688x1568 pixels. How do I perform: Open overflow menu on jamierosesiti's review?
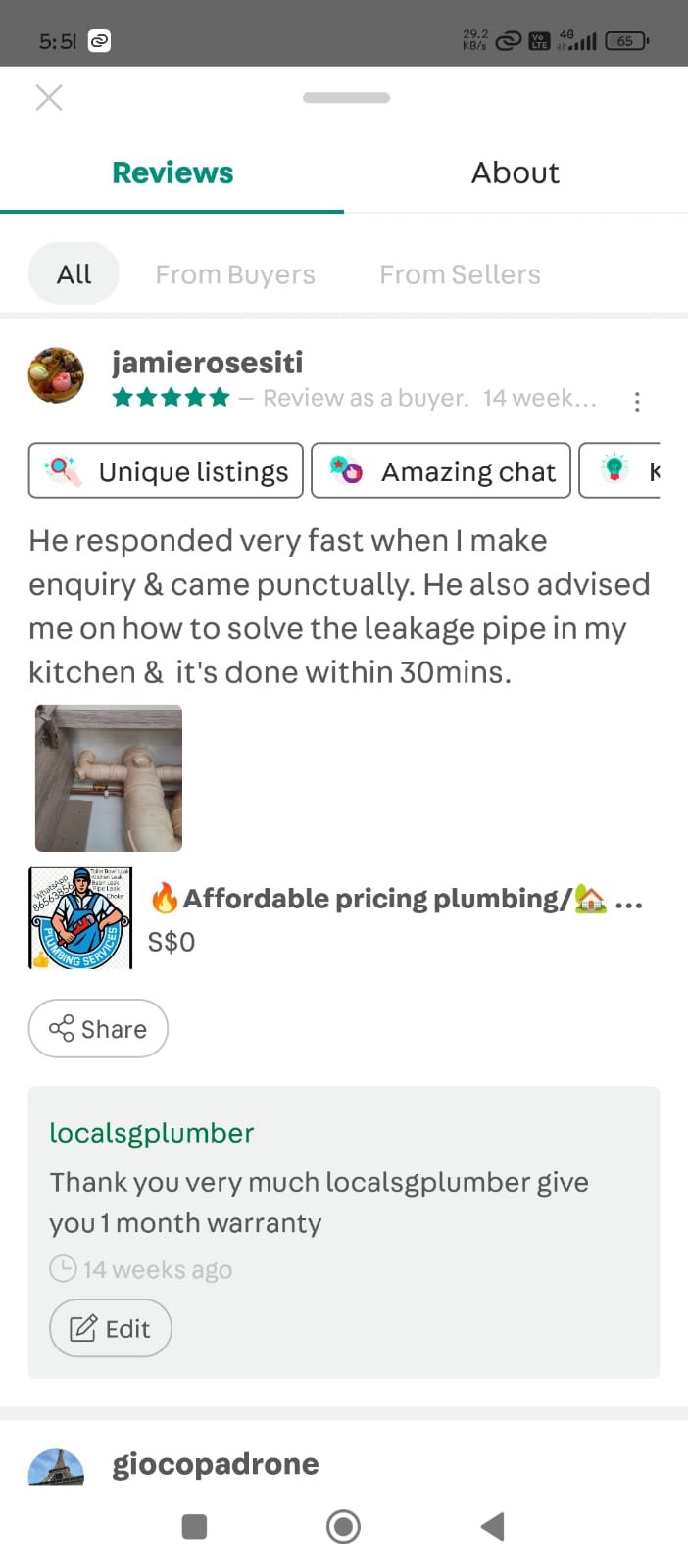tap(637, 401)
